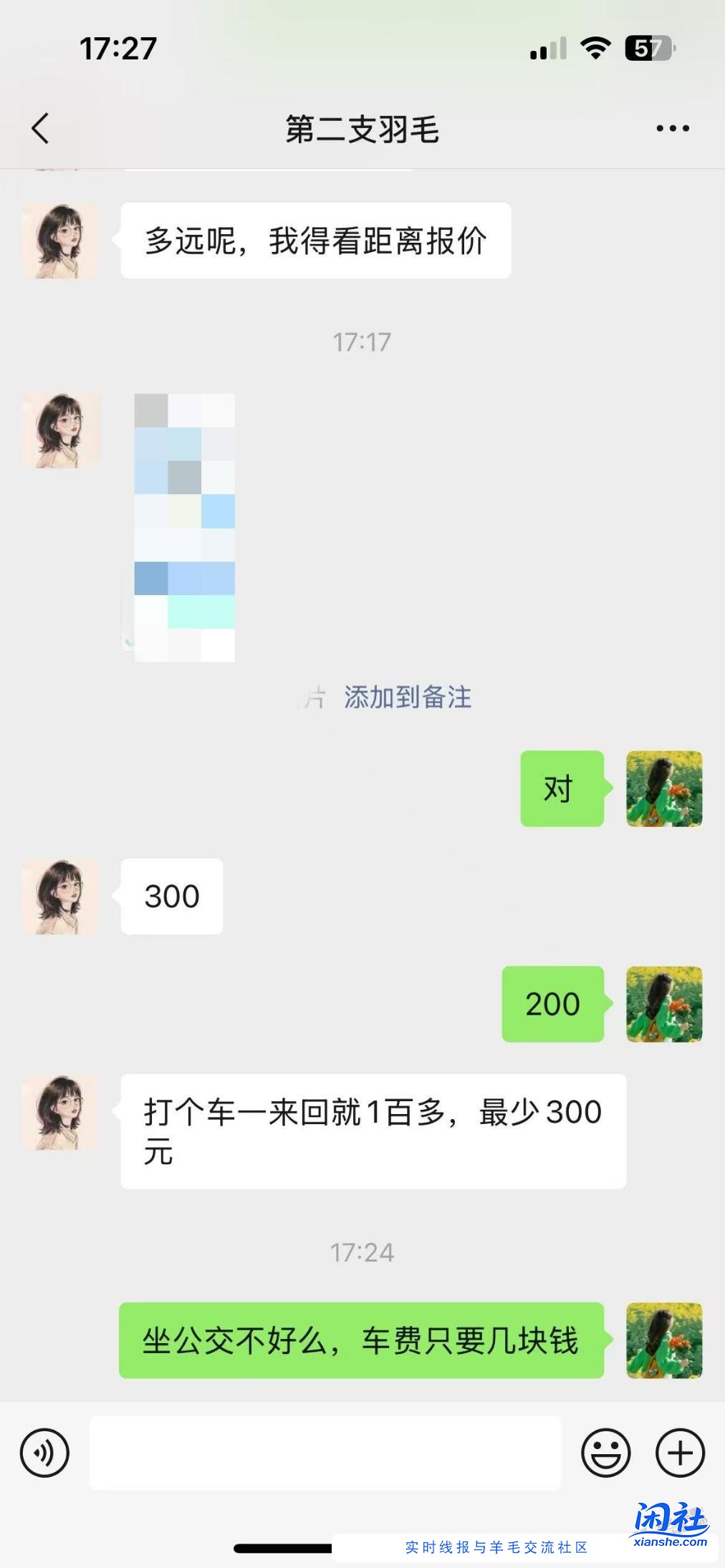725x1568 pixels.
Task: Open my avatar beside the 200 message
Action: click(x=663, y=1004)
